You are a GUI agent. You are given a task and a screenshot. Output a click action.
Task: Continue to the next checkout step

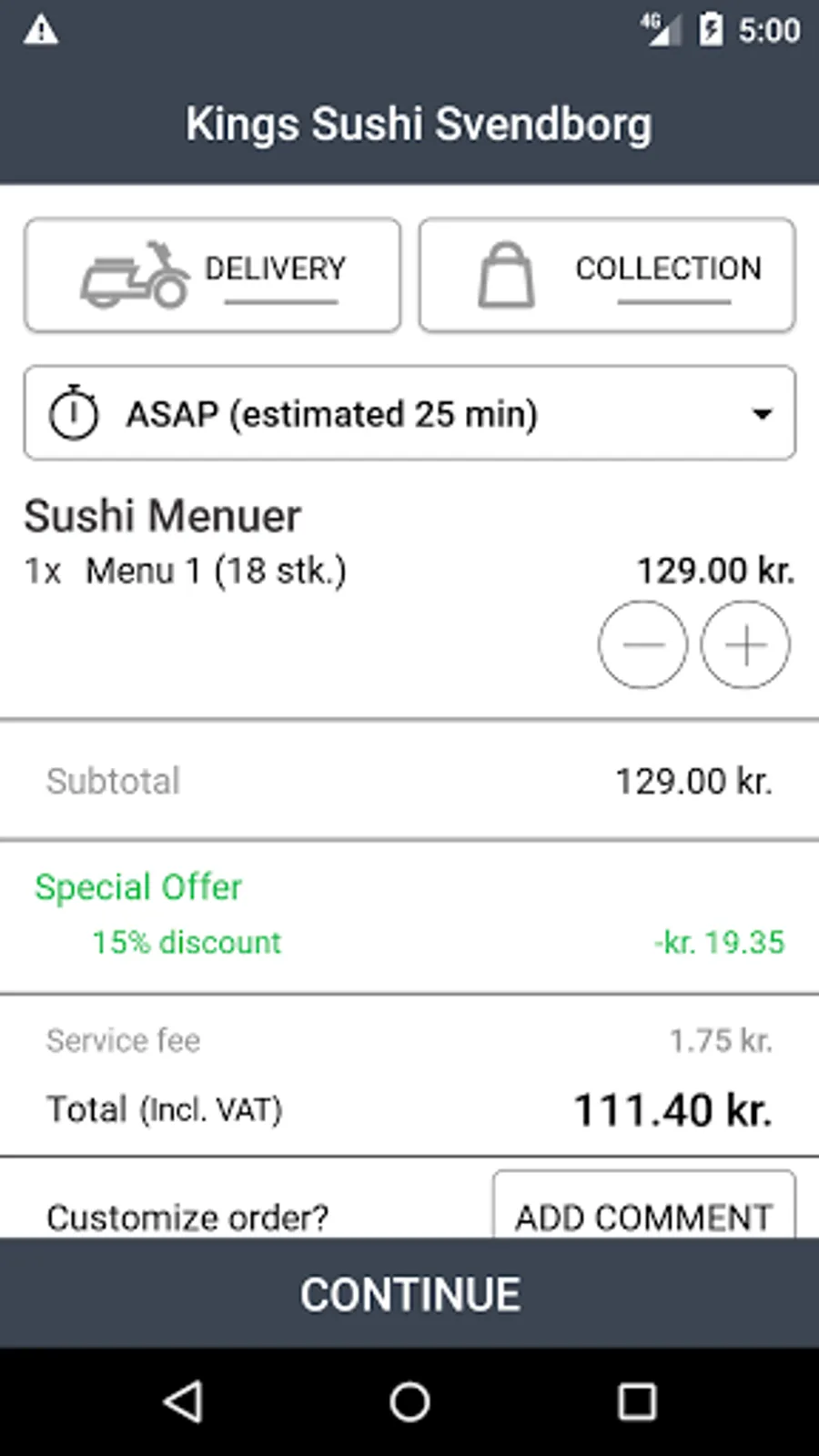pyautogui.click(x=409, y=1293)
